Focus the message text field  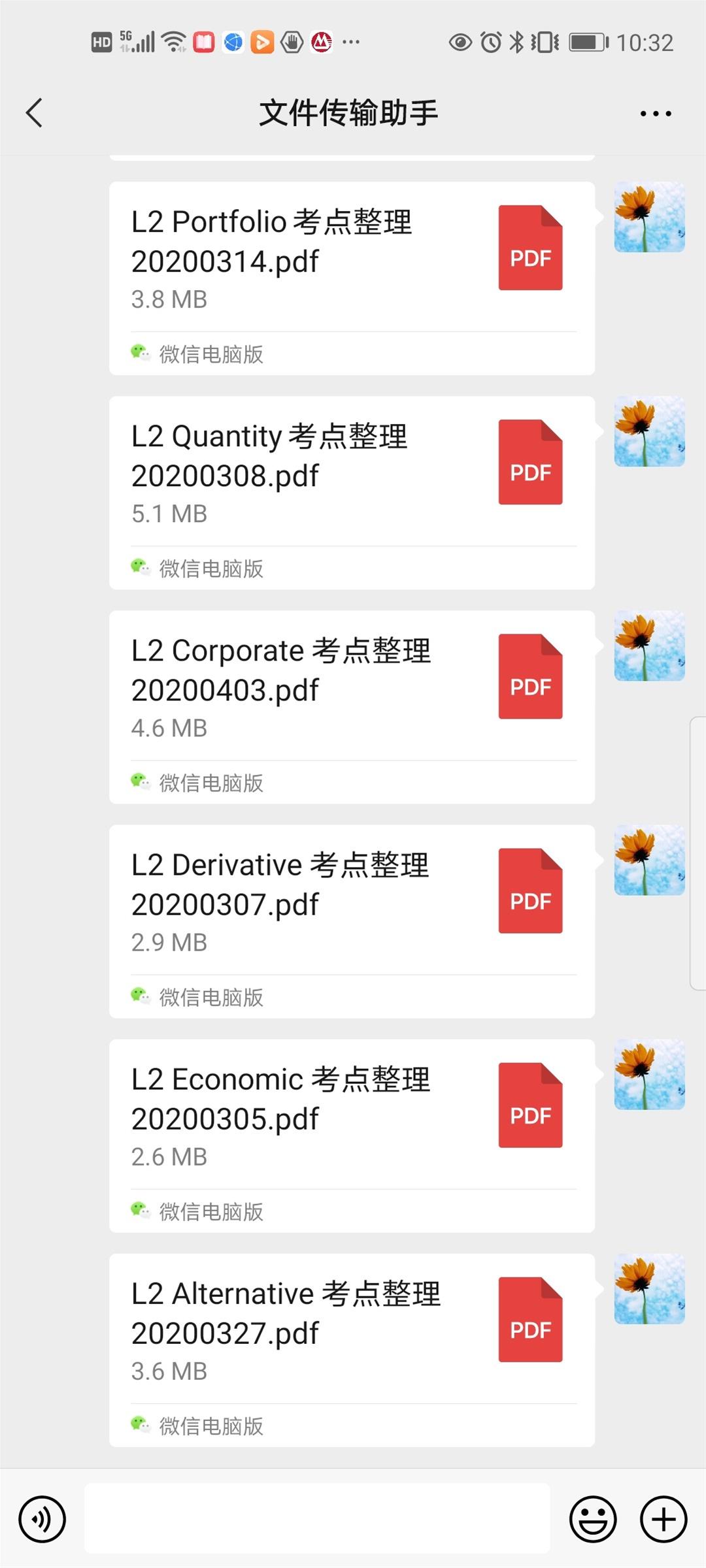tap(317, 1518)
